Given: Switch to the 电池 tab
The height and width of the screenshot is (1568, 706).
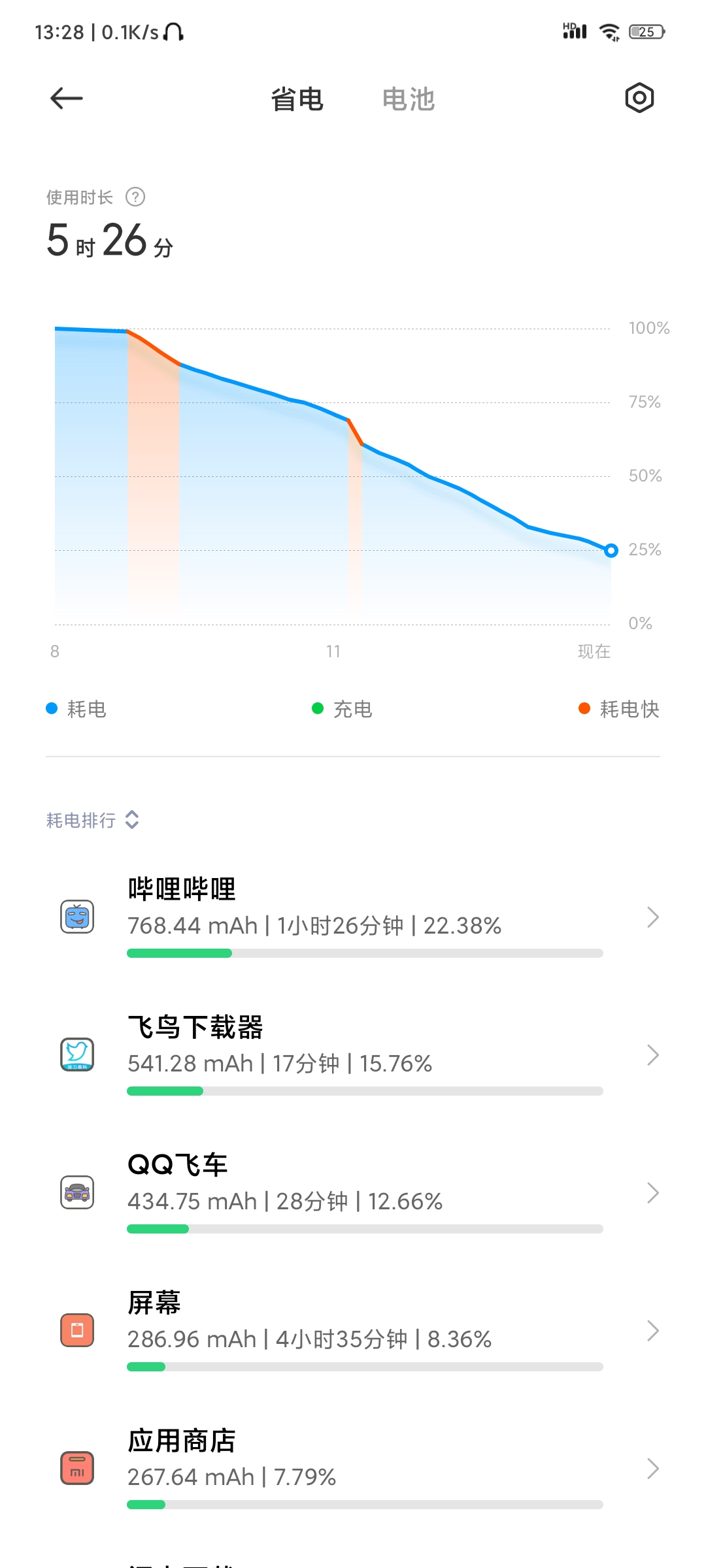Looking at the screenshot, I should click(x=409, y=99).
